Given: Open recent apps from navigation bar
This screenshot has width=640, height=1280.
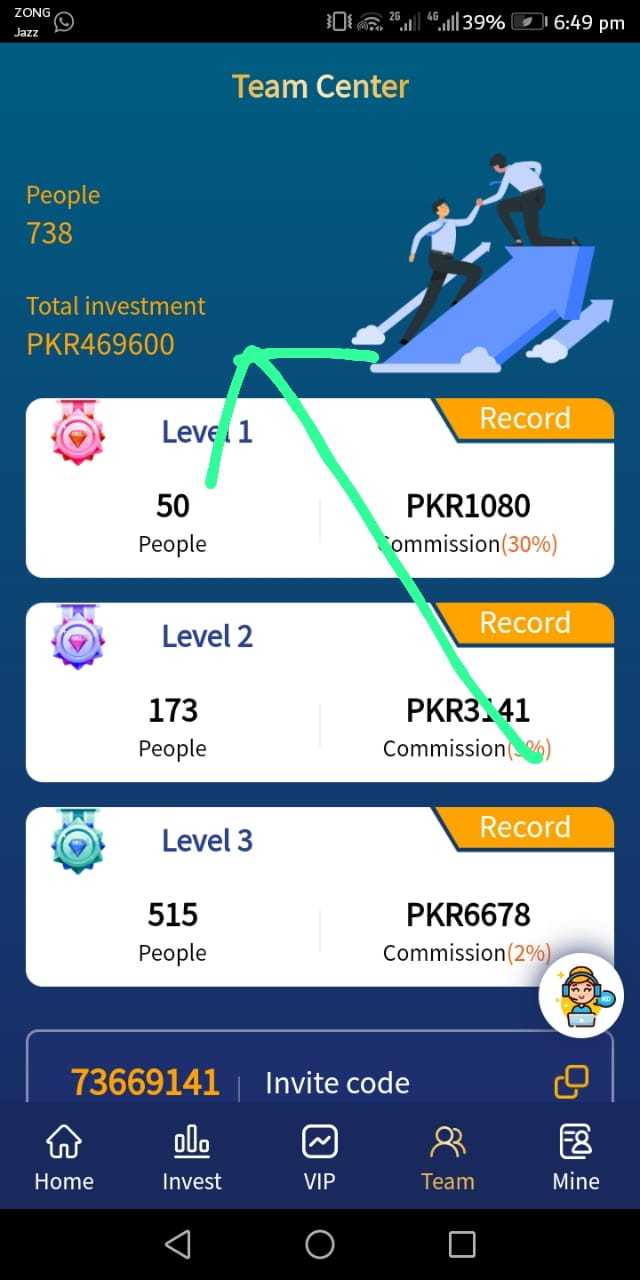Looking at the screenshot, I should (462, 1244).
